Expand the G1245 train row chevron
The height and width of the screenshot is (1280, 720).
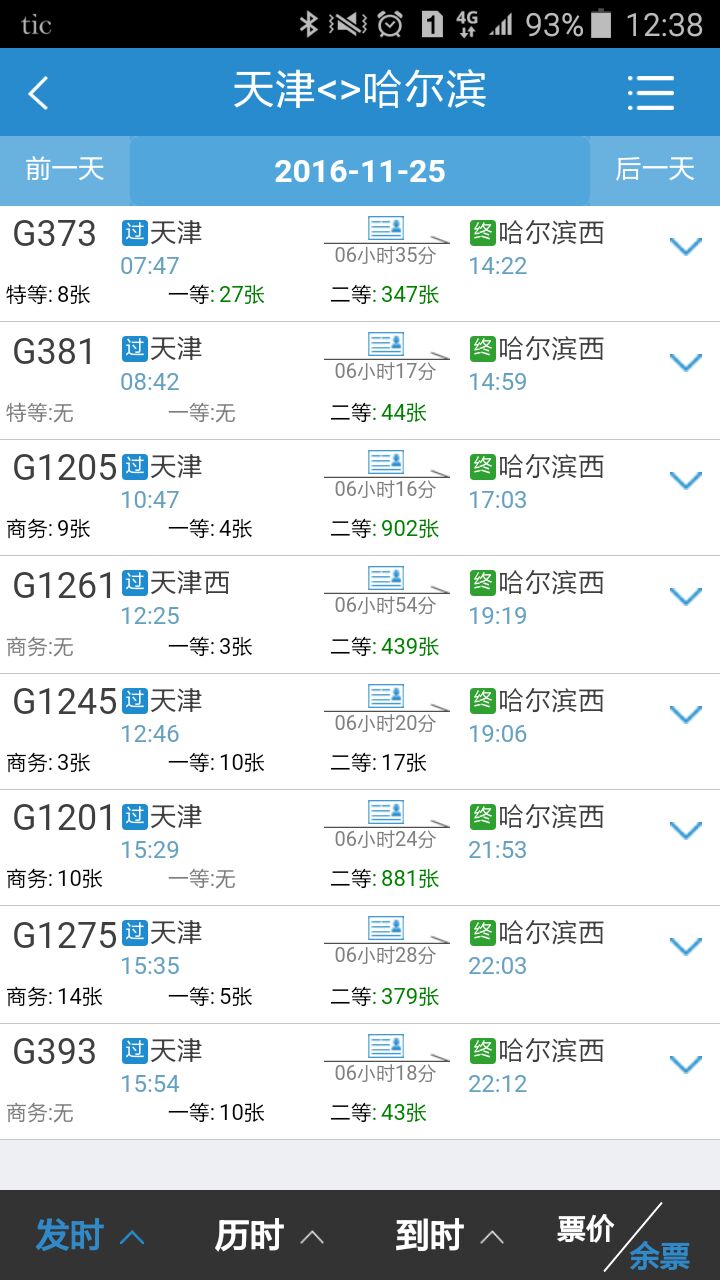point(686,714)
